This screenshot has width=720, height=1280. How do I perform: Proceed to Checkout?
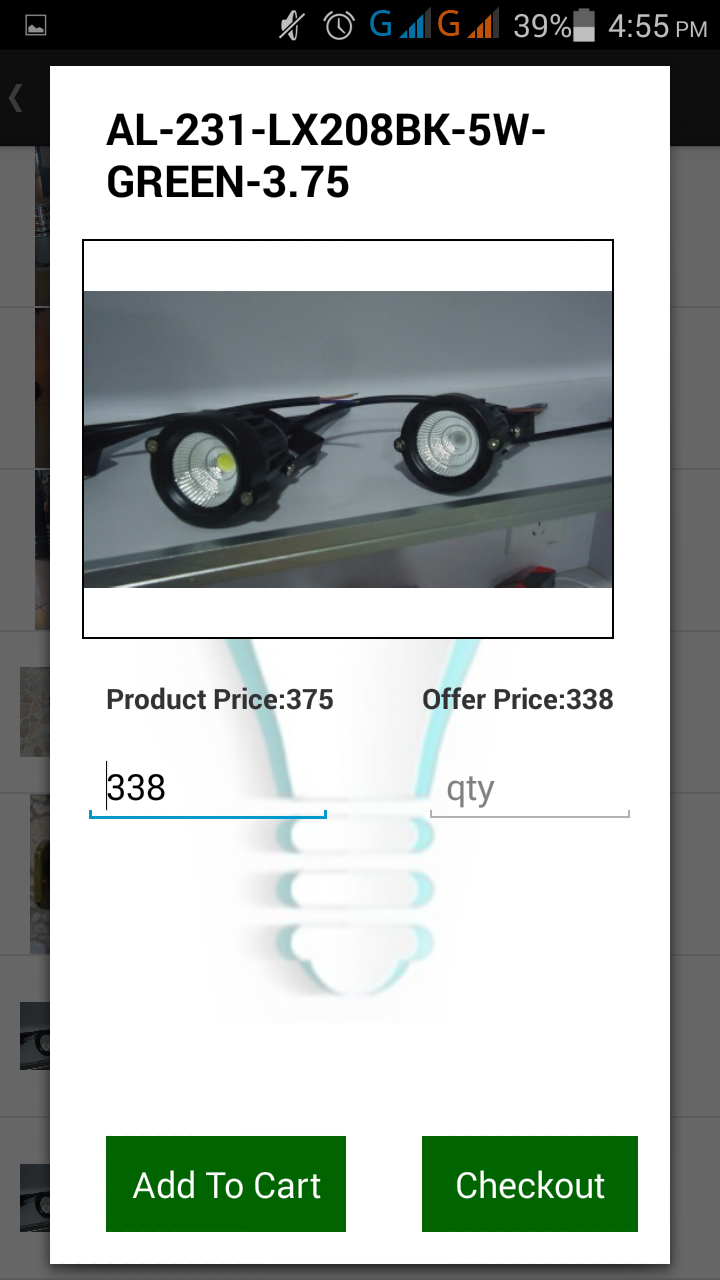pyautogui.click(x=529, y=1184)
